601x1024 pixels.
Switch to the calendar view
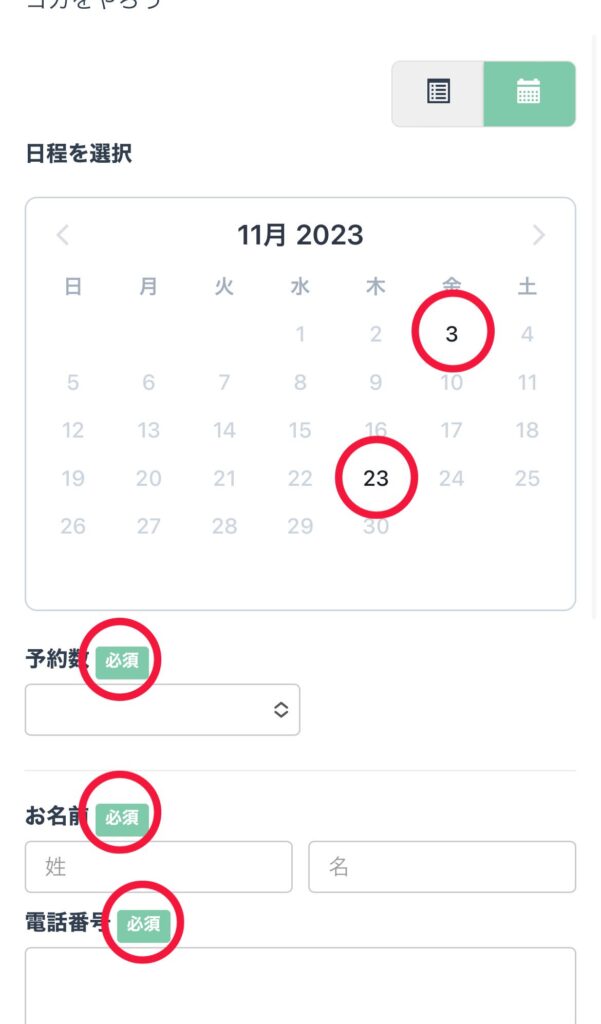click(x=529, y=93)
